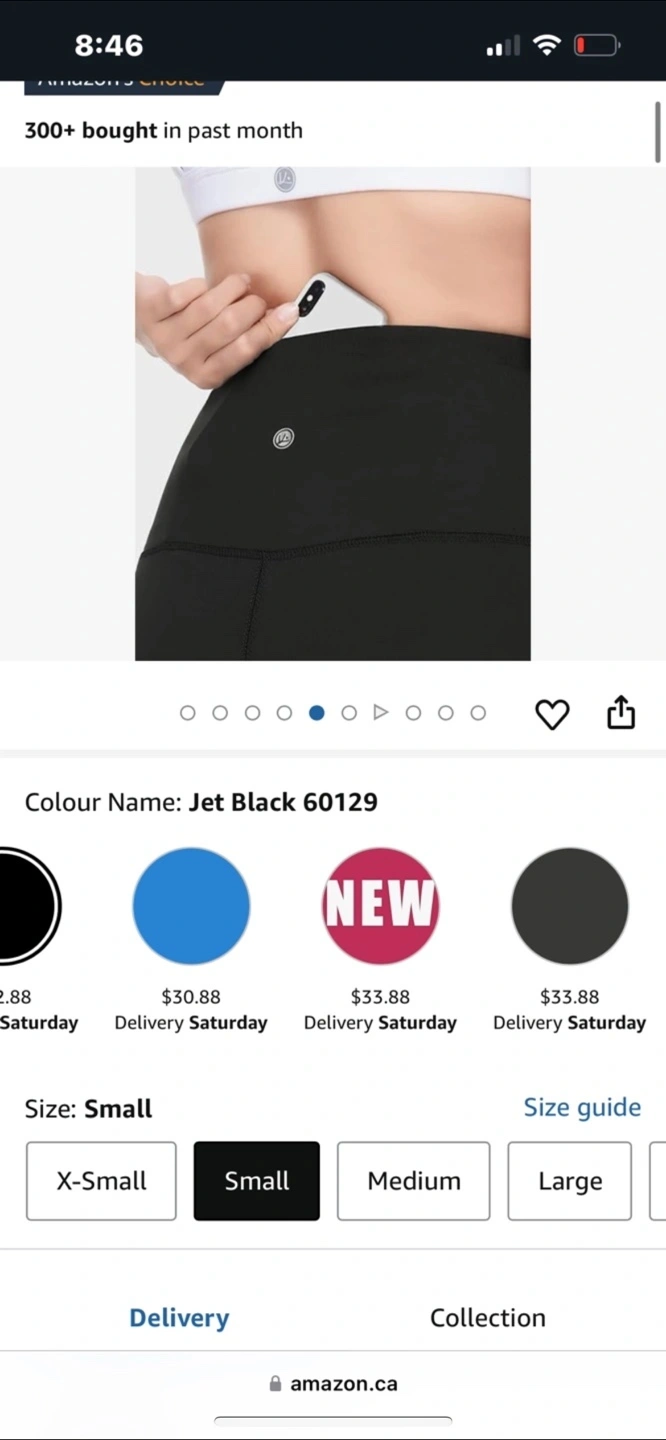
Task: Open the Size guide
Action: pos(582,1107)
